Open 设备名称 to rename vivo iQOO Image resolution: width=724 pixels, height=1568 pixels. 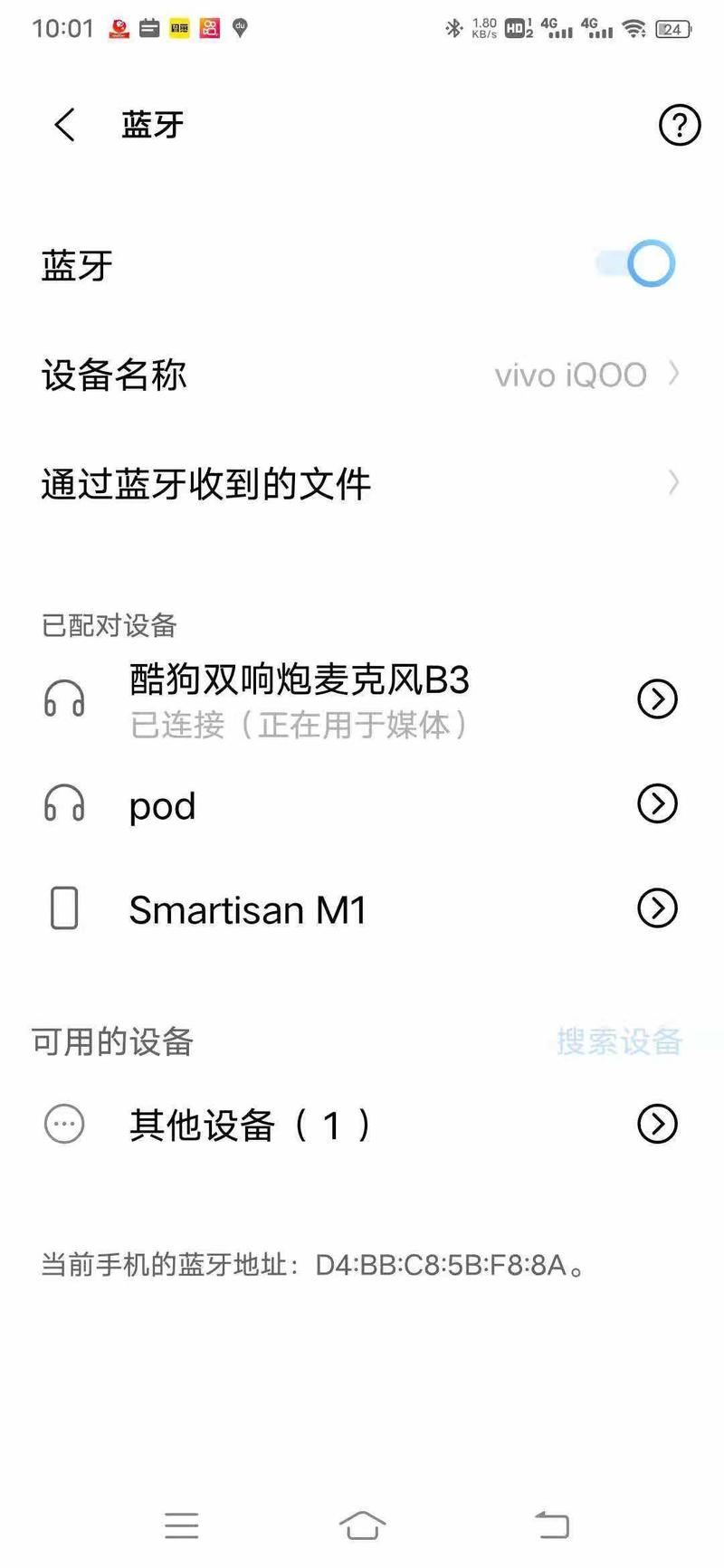coord(362,375)
